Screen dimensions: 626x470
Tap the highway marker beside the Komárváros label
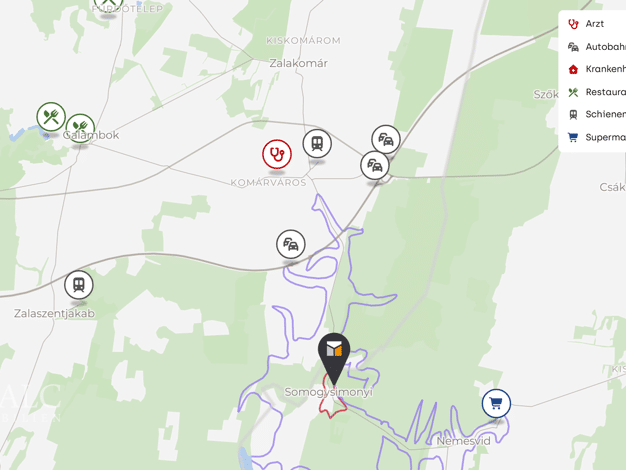point(375,165)
